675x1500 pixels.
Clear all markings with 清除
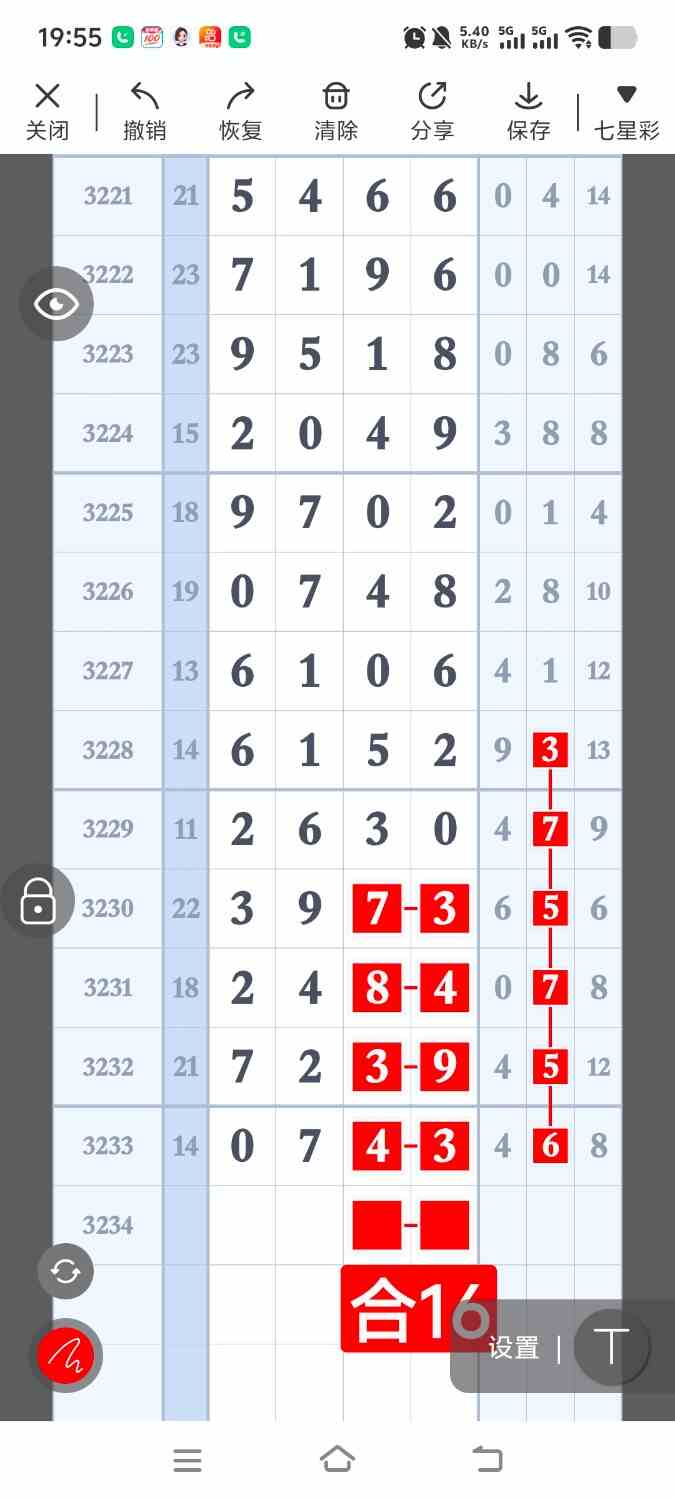(x=336, y=110)
